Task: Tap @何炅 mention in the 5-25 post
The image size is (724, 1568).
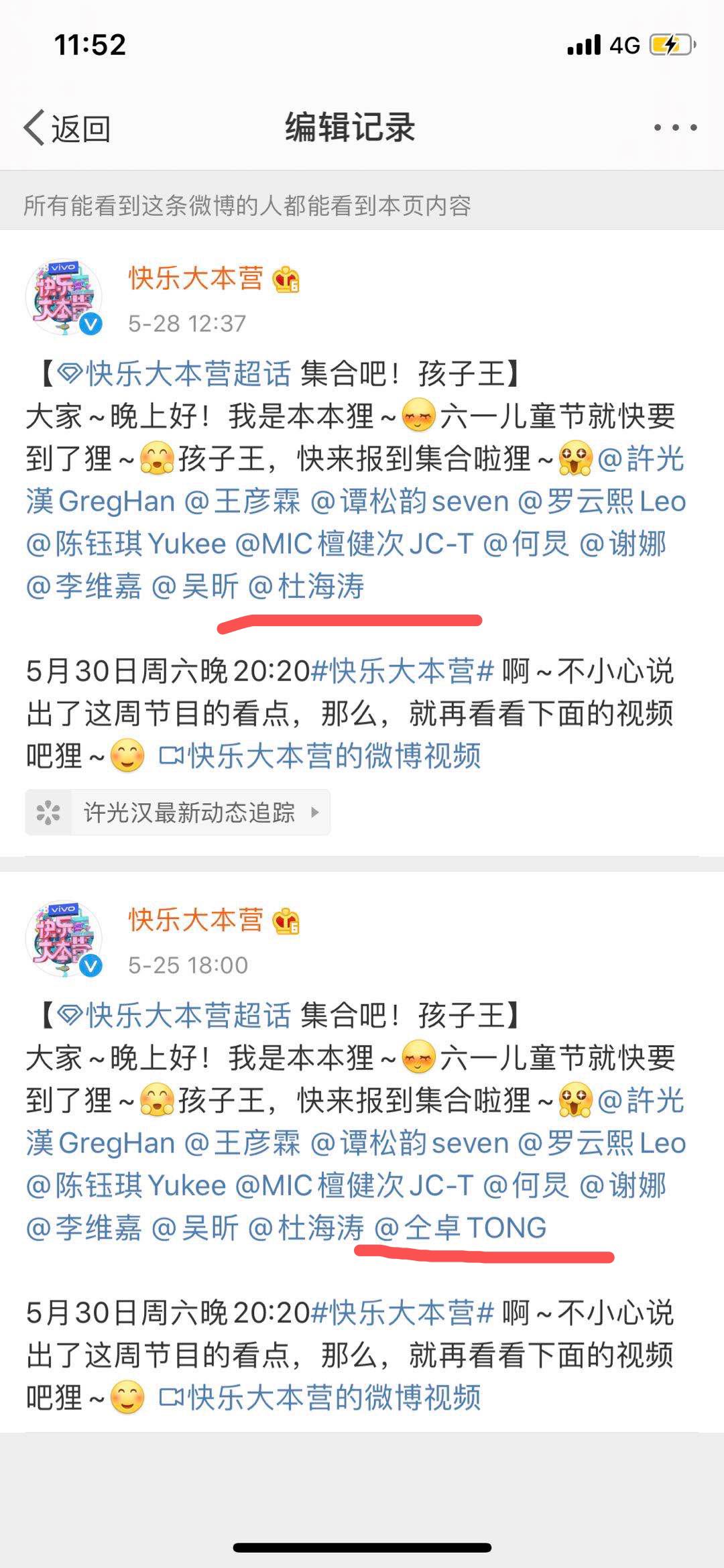Action: point(526,1185)
